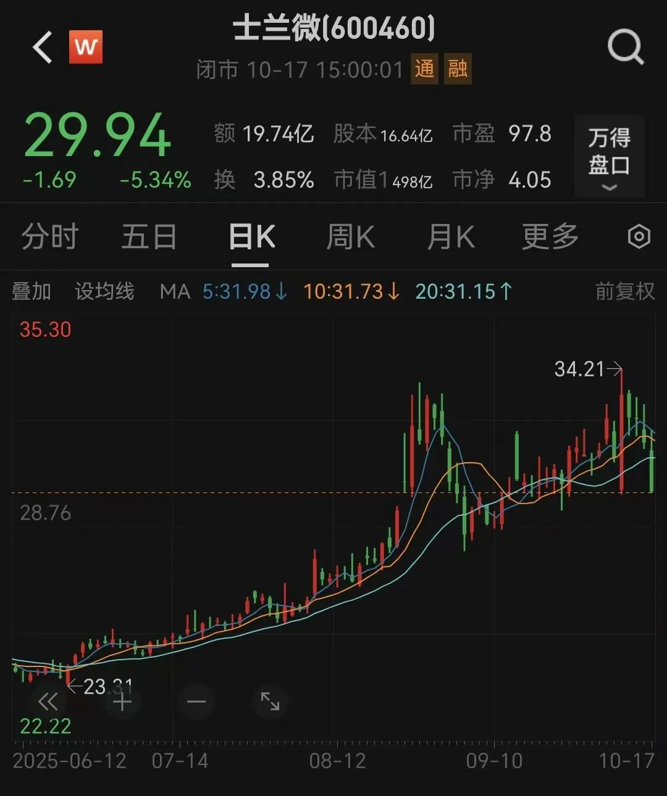Expand the chart to fullscreen

pyautogui.click(x=270, y=701)
